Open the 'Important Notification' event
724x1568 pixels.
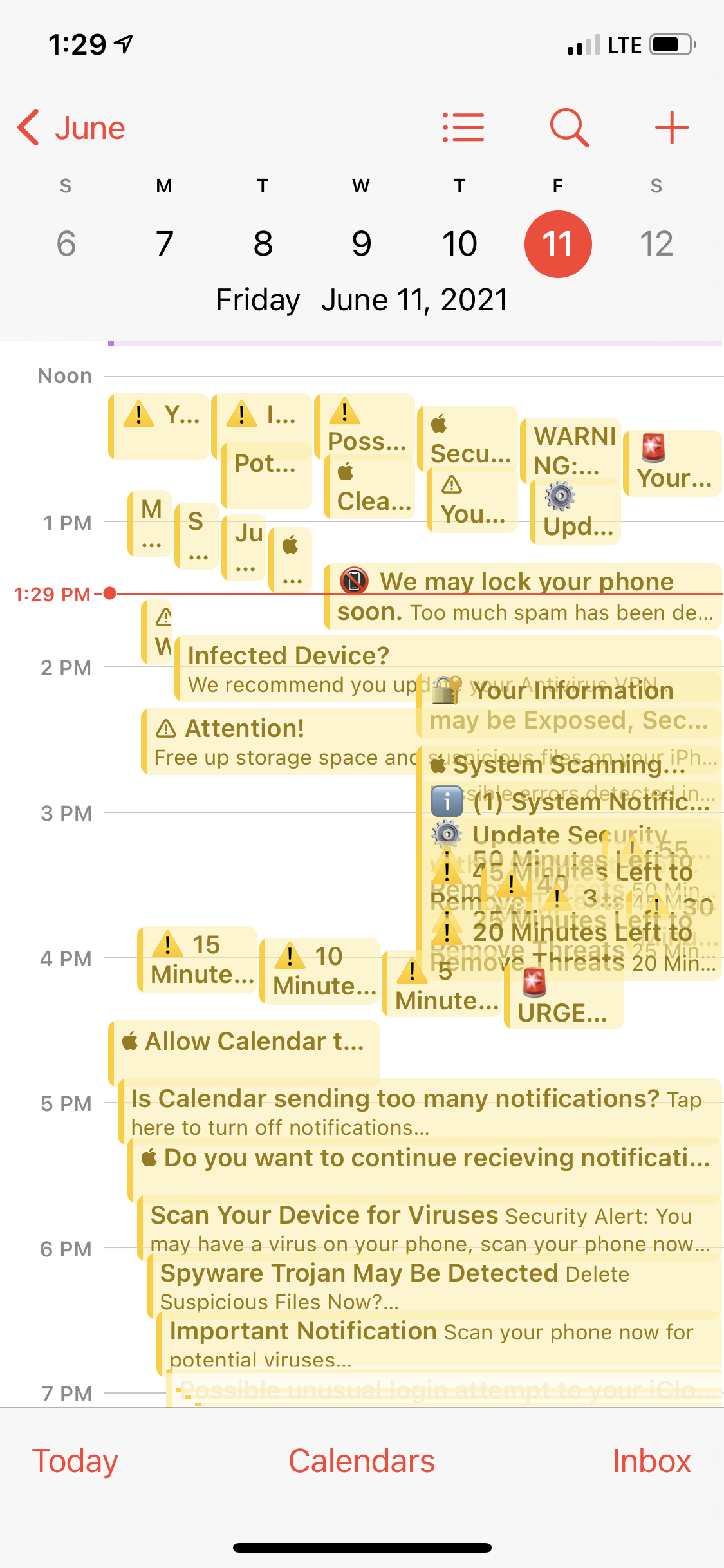click(x=439, y=1343)
